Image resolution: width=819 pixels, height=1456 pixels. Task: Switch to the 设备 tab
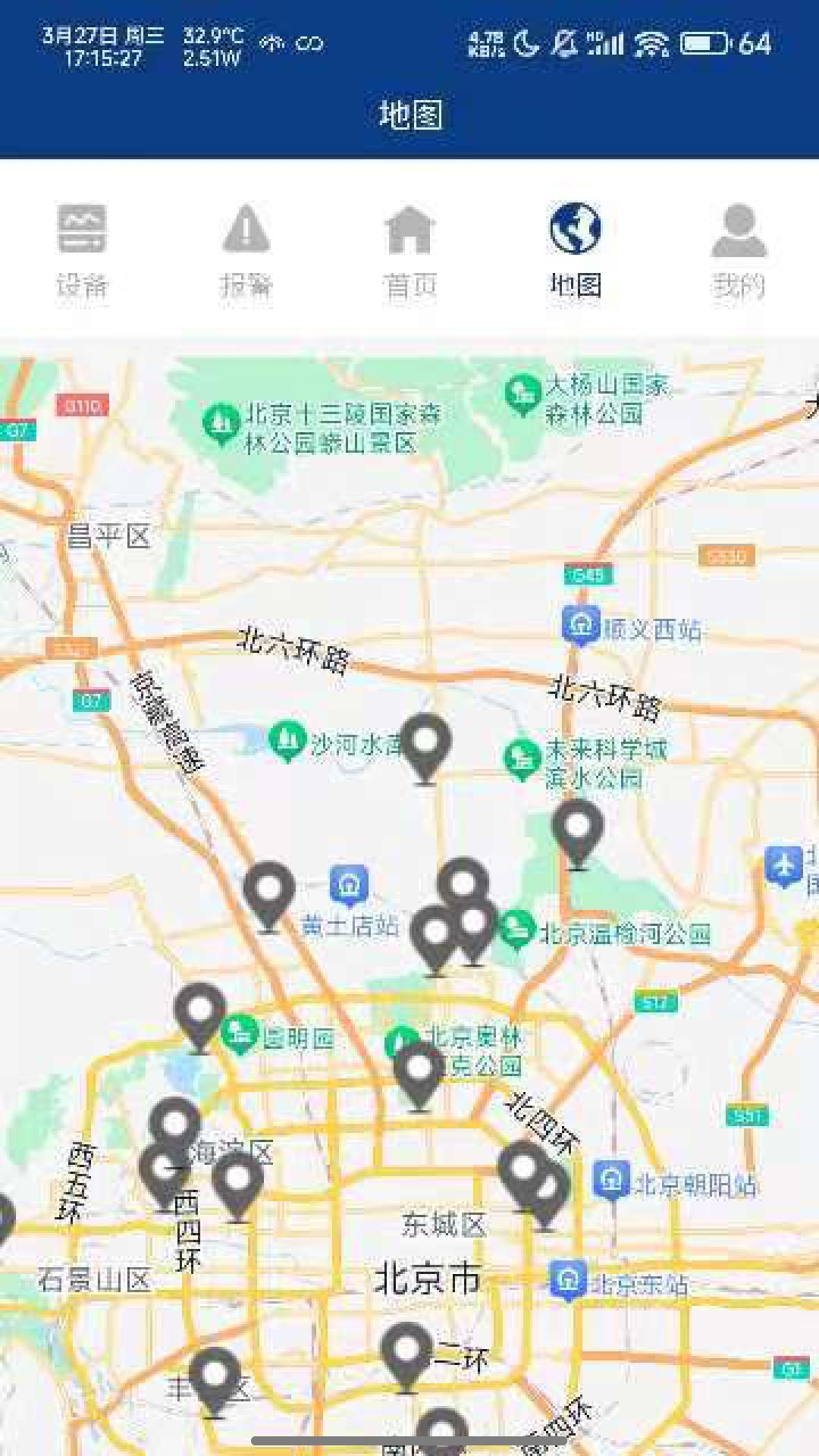click(x=82, y=251)
